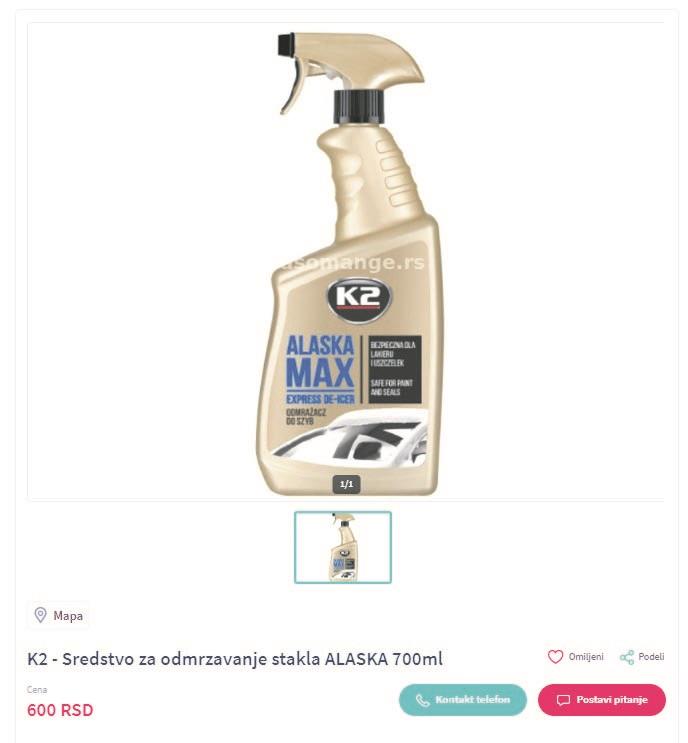
Task: Open the main product image of K2 Alaska
Action: click(345, 260)
